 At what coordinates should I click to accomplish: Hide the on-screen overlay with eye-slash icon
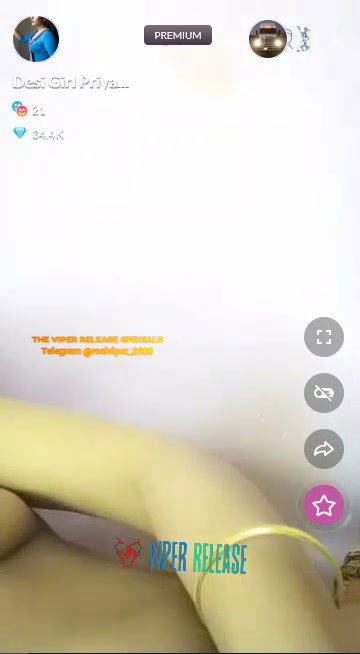324,393
